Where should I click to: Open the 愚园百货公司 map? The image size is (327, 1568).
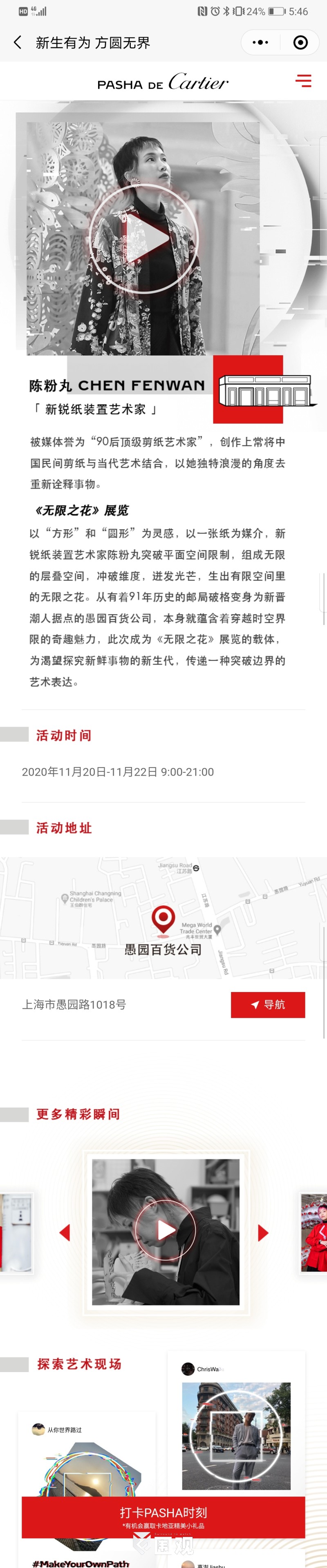click(163, 917)
